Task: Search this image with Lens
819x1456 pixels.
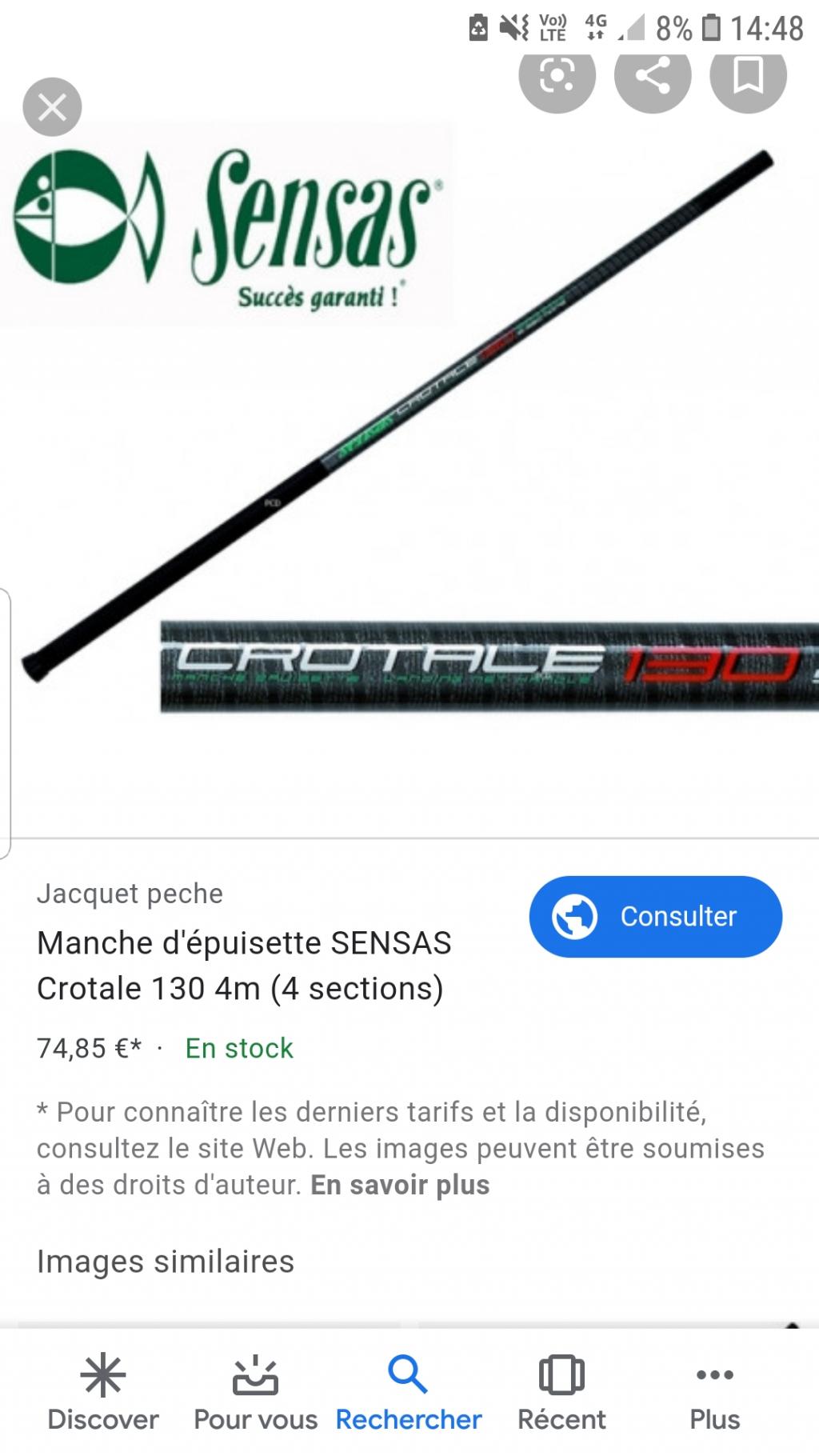Action: click(x=557, y=77)
